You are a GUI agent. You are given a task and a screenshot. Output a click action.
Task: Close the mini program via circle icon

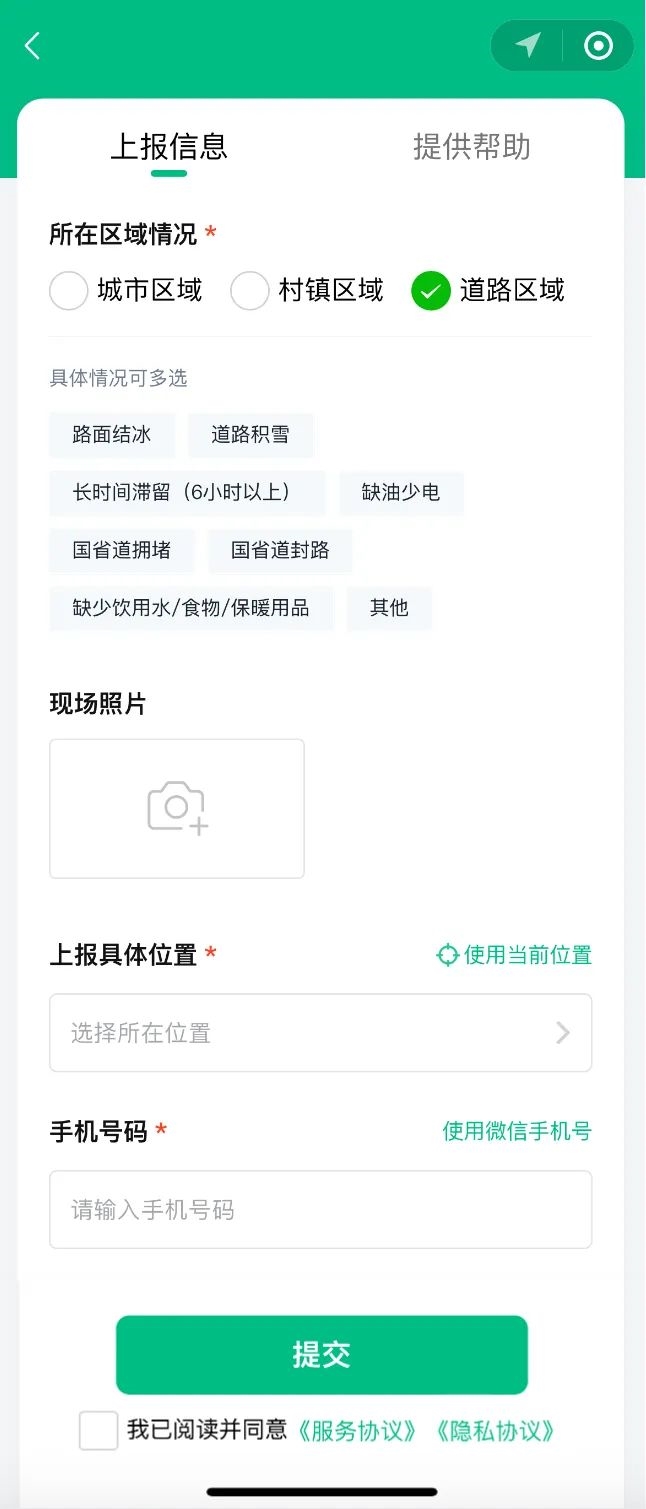(598, 46)
